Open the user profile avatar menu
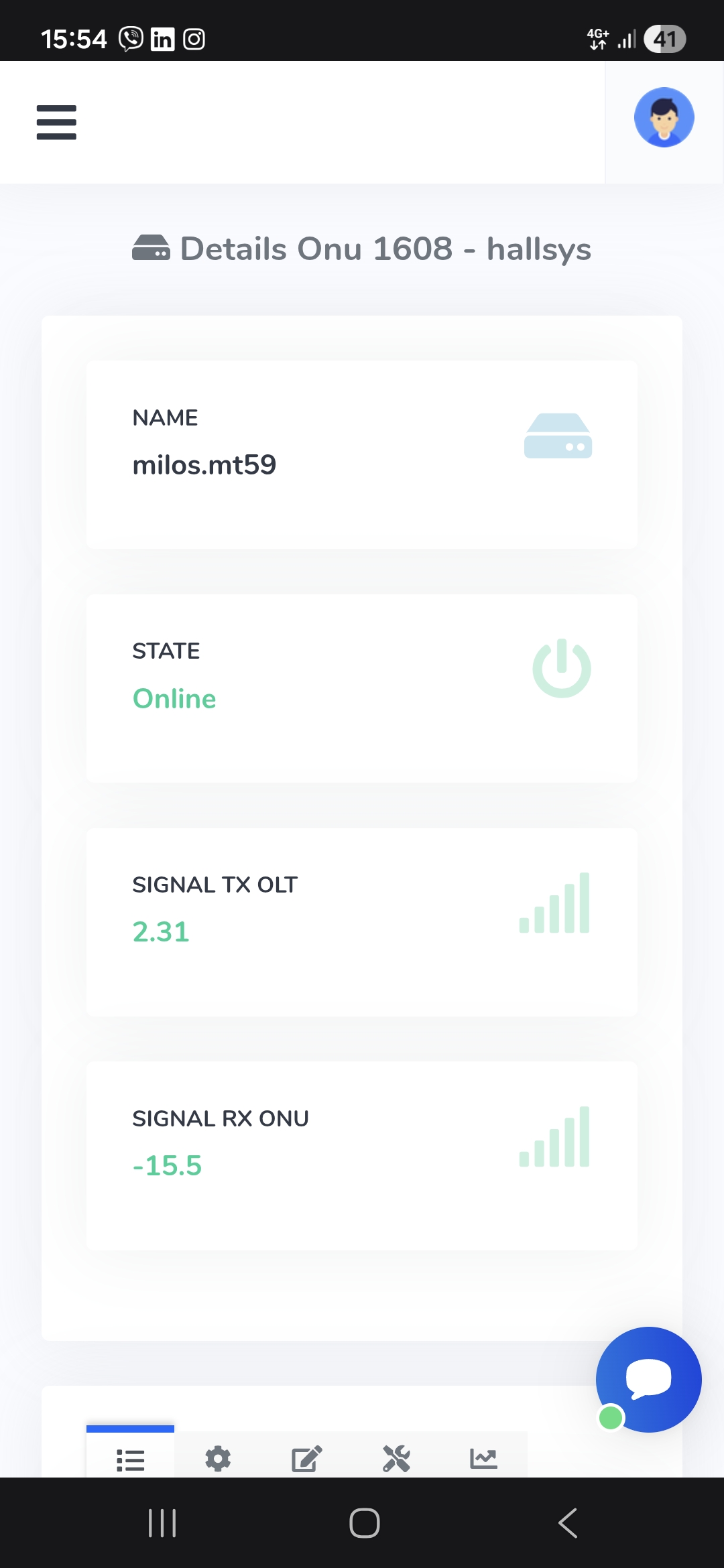Screen dimensions: 724x1568 pos(664,117)
